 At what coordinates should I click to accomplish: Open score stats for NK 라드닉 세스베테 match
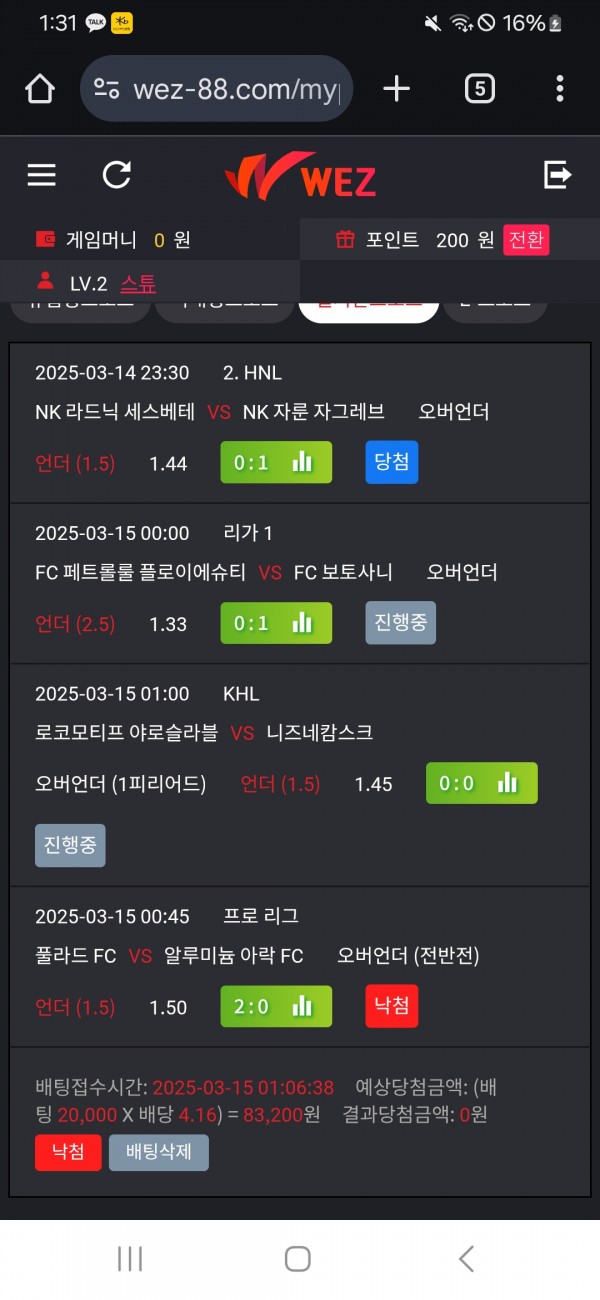[x=276, y=462]
